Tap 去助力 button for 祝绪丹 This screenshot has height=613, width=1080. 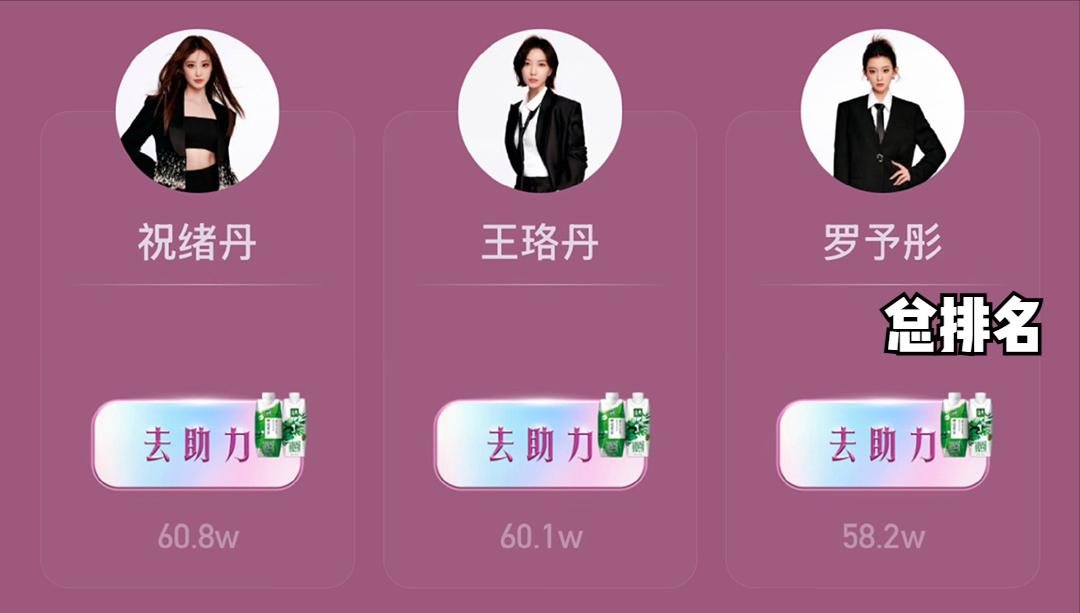(197, 444)
